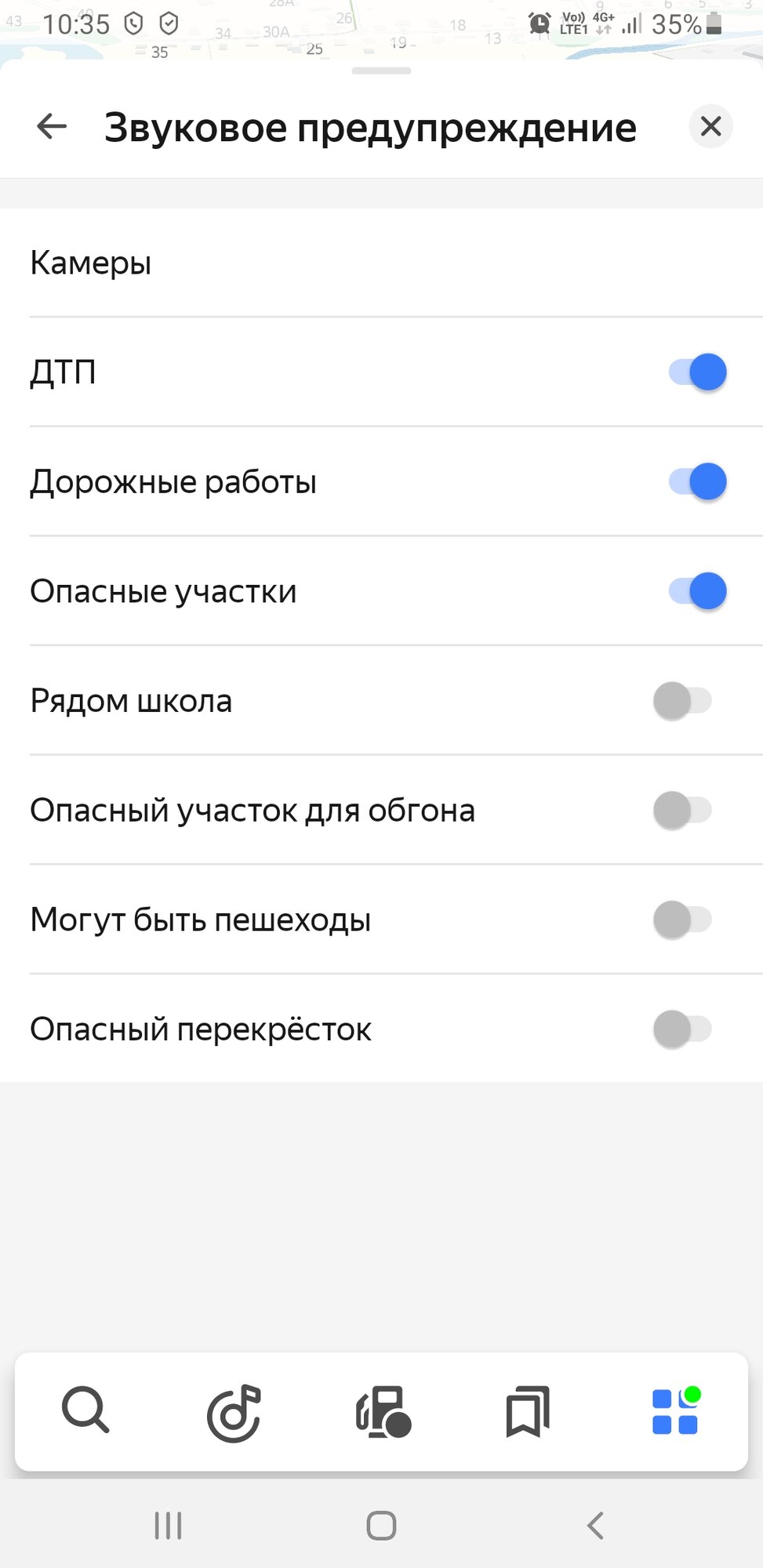Go back from Звуковое предупреждение
This screenshot has height=1568, width=763.
coord(52,126)
